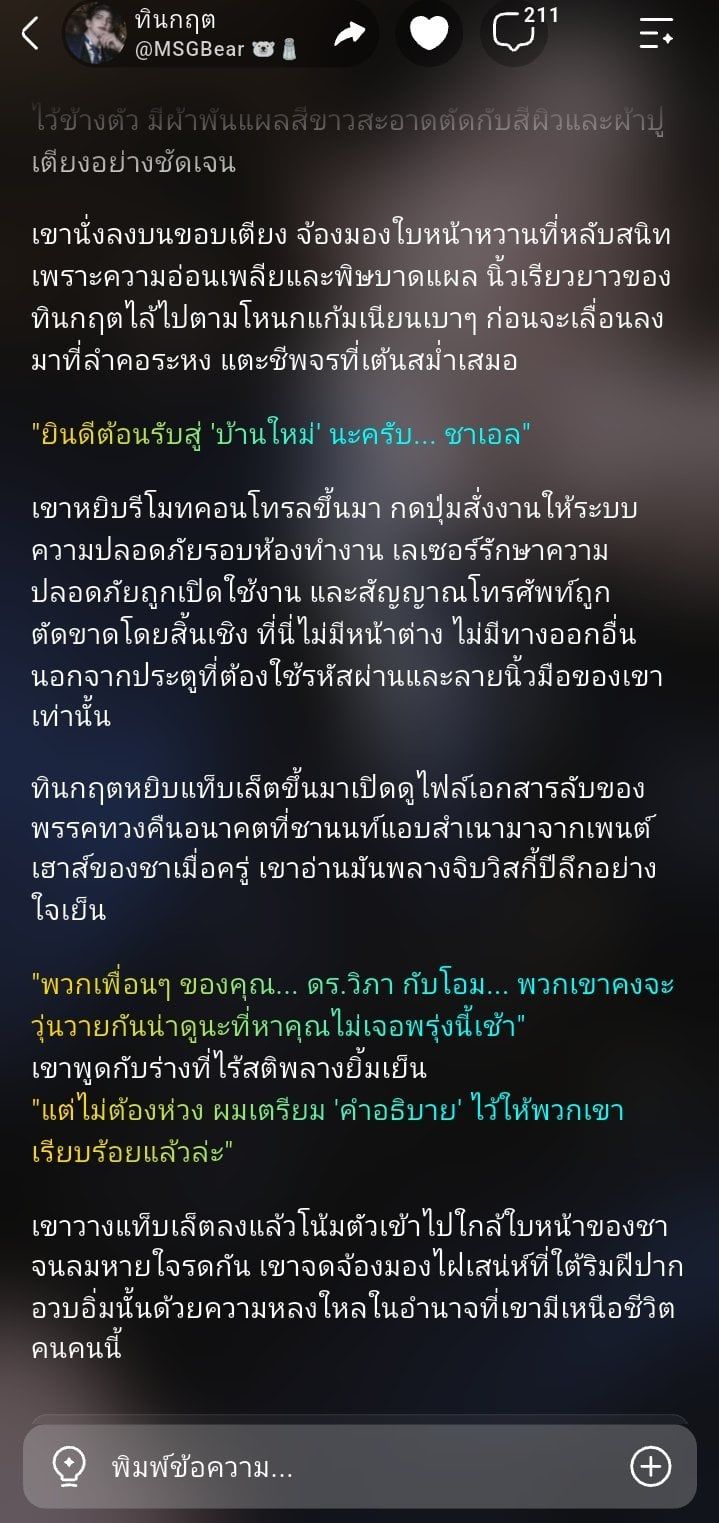This screenshot has width=719, height=1523.
Task: Share this story with the arrow icon
Action: [x=349, y=34]
